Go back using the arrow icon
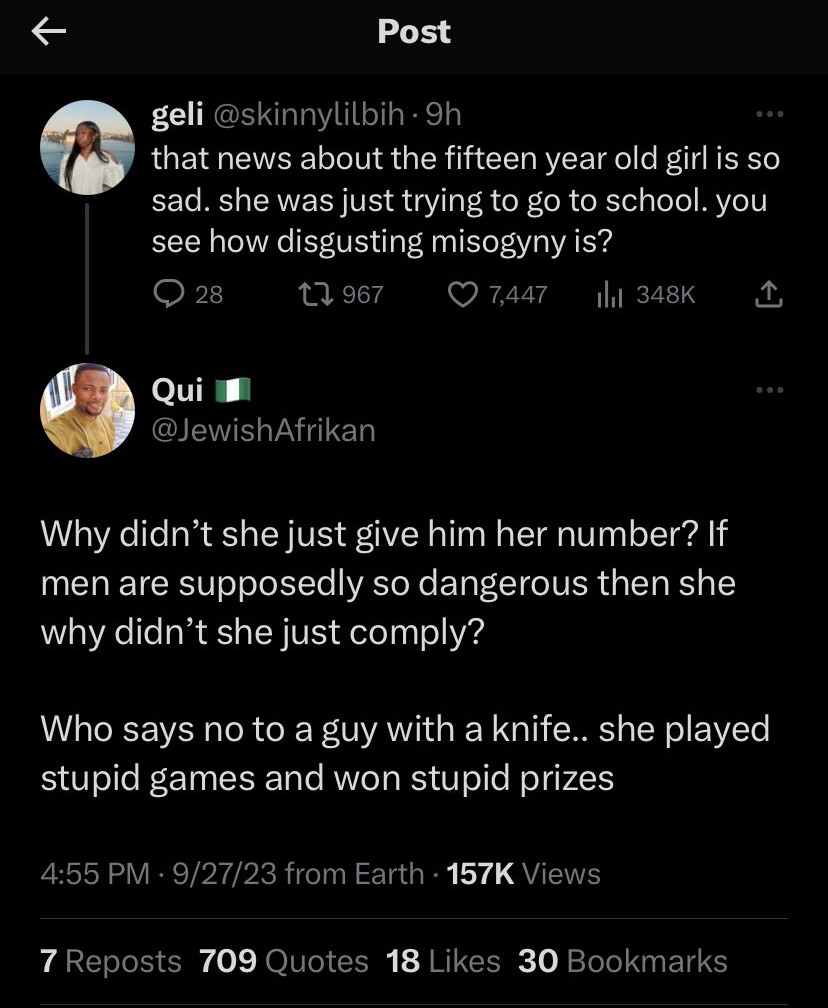828x1008 pixels. pos(49,33)
